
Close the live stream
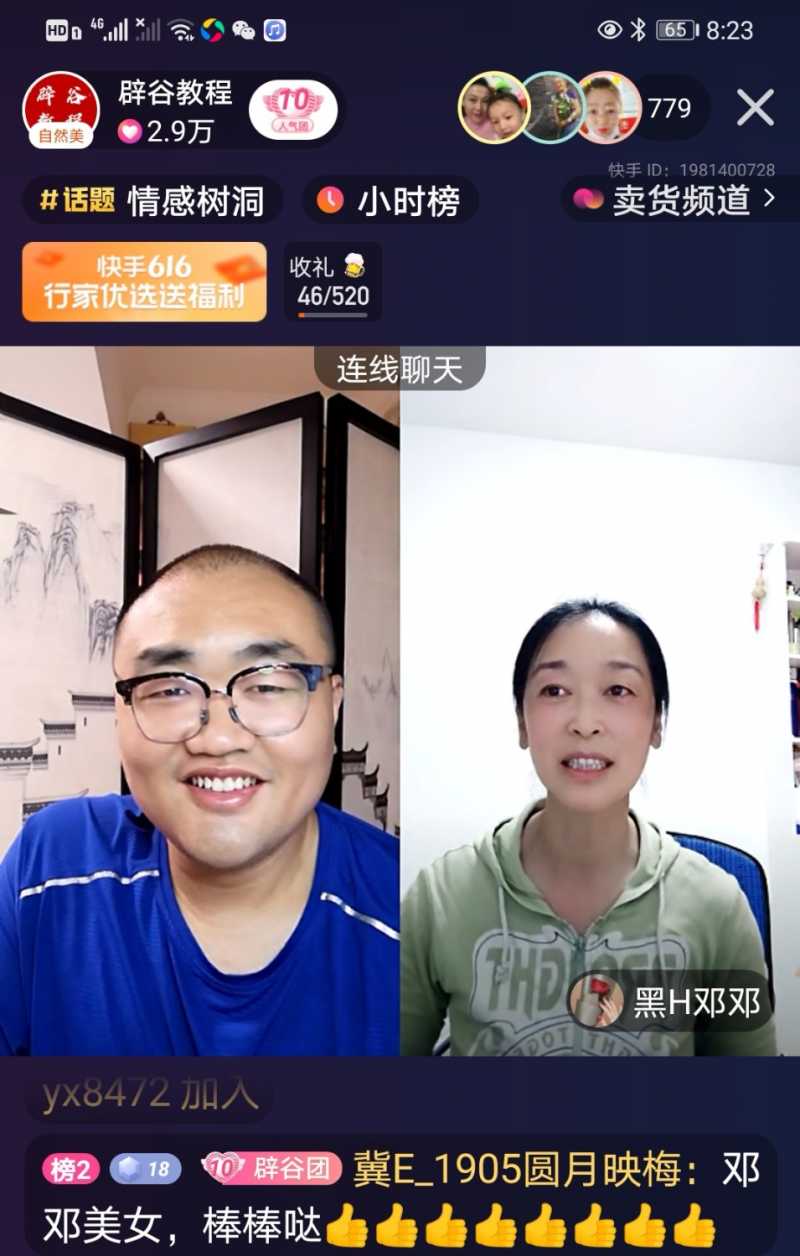tap(755, 107)
